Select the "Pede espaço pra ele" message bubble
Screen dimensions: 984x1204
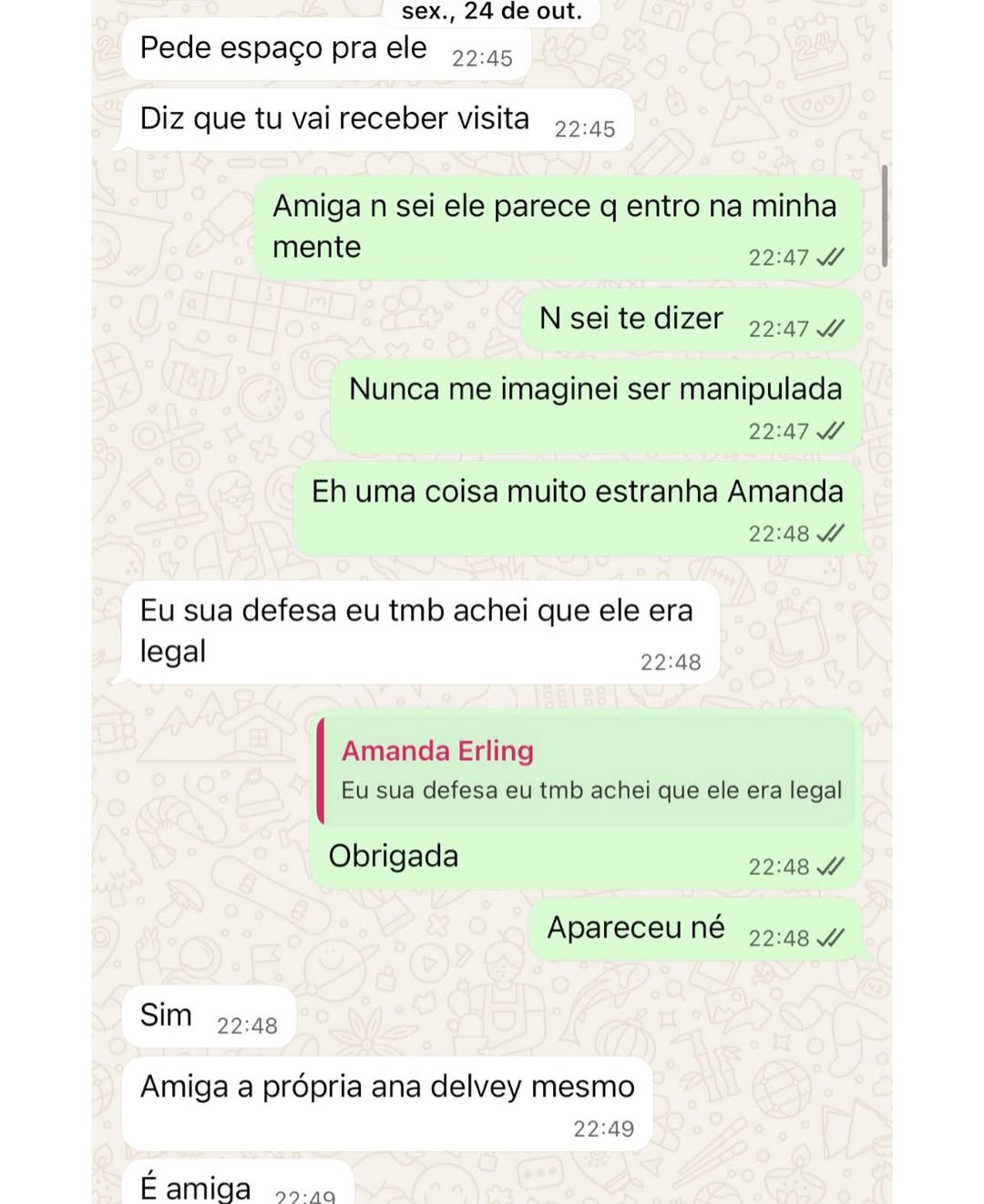click(282, 48)
